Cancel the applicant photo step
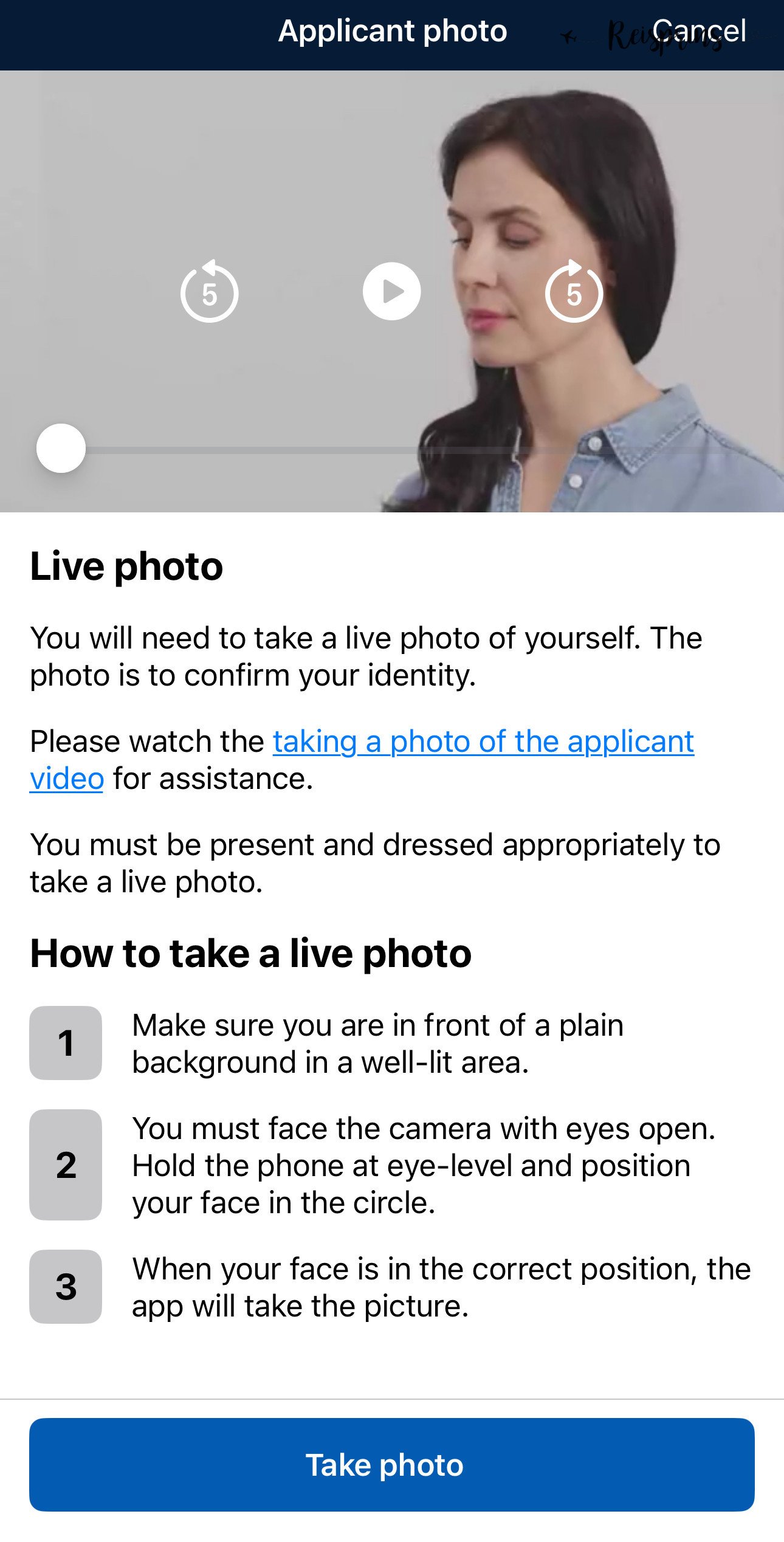784x1542 pixels. pyautogui.click(x=699, y=32)
